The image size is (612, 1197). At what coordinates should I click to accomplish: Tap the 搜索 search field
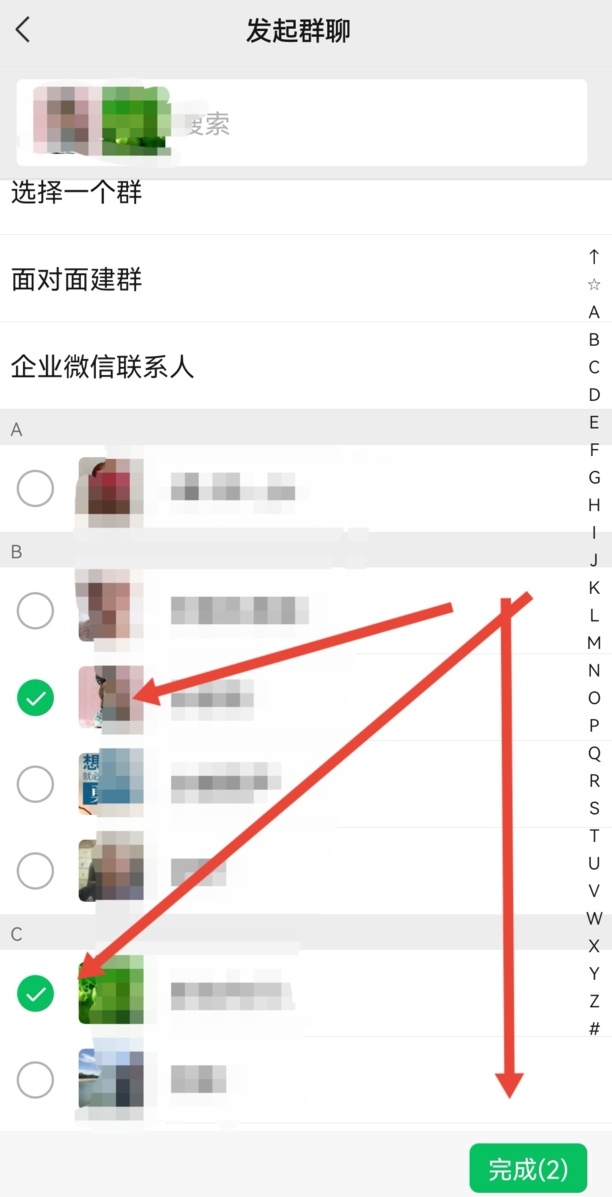[x=380, y=123]
